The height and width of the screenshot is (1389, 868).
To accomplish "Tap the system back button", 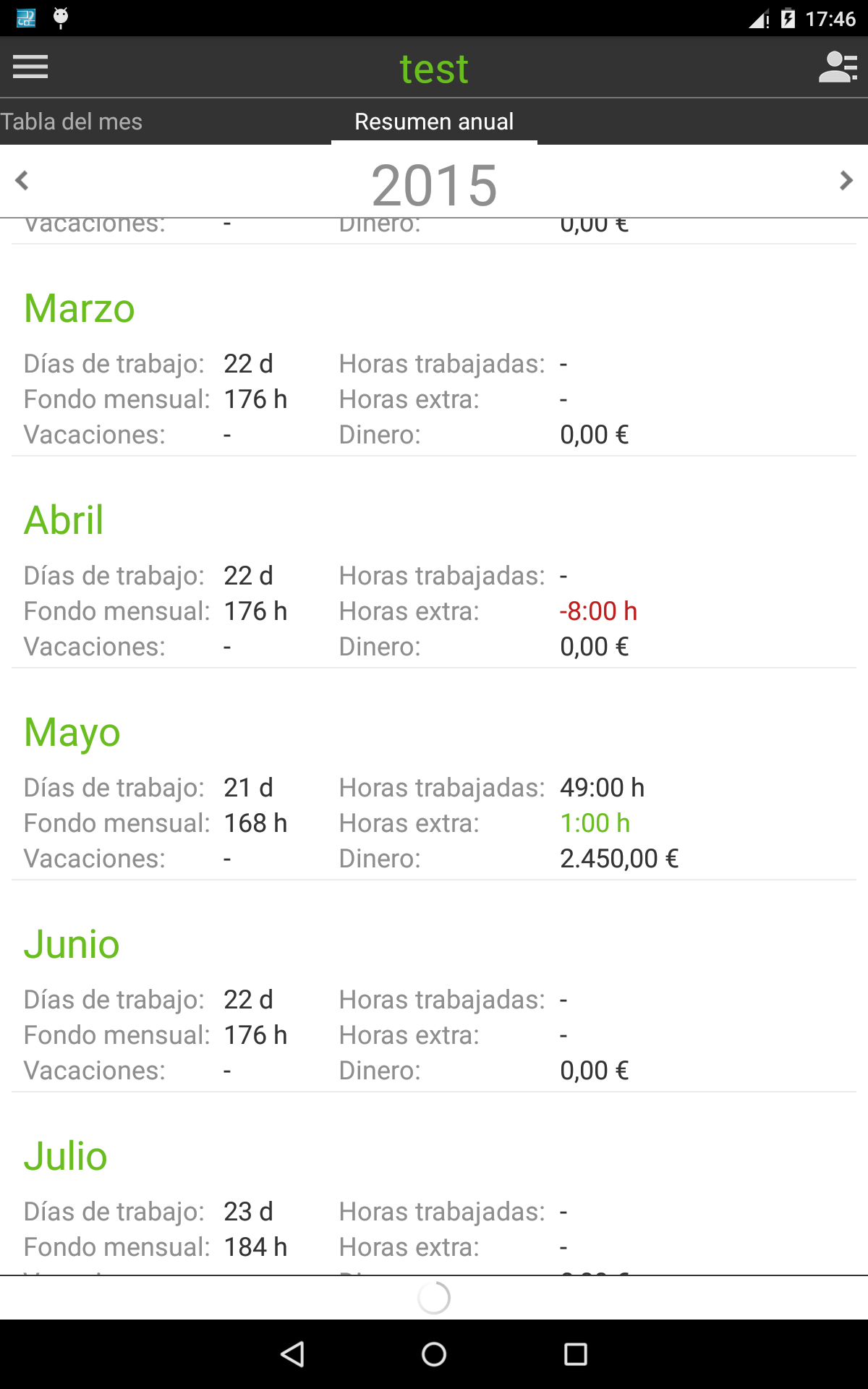I will point(292,1354).
